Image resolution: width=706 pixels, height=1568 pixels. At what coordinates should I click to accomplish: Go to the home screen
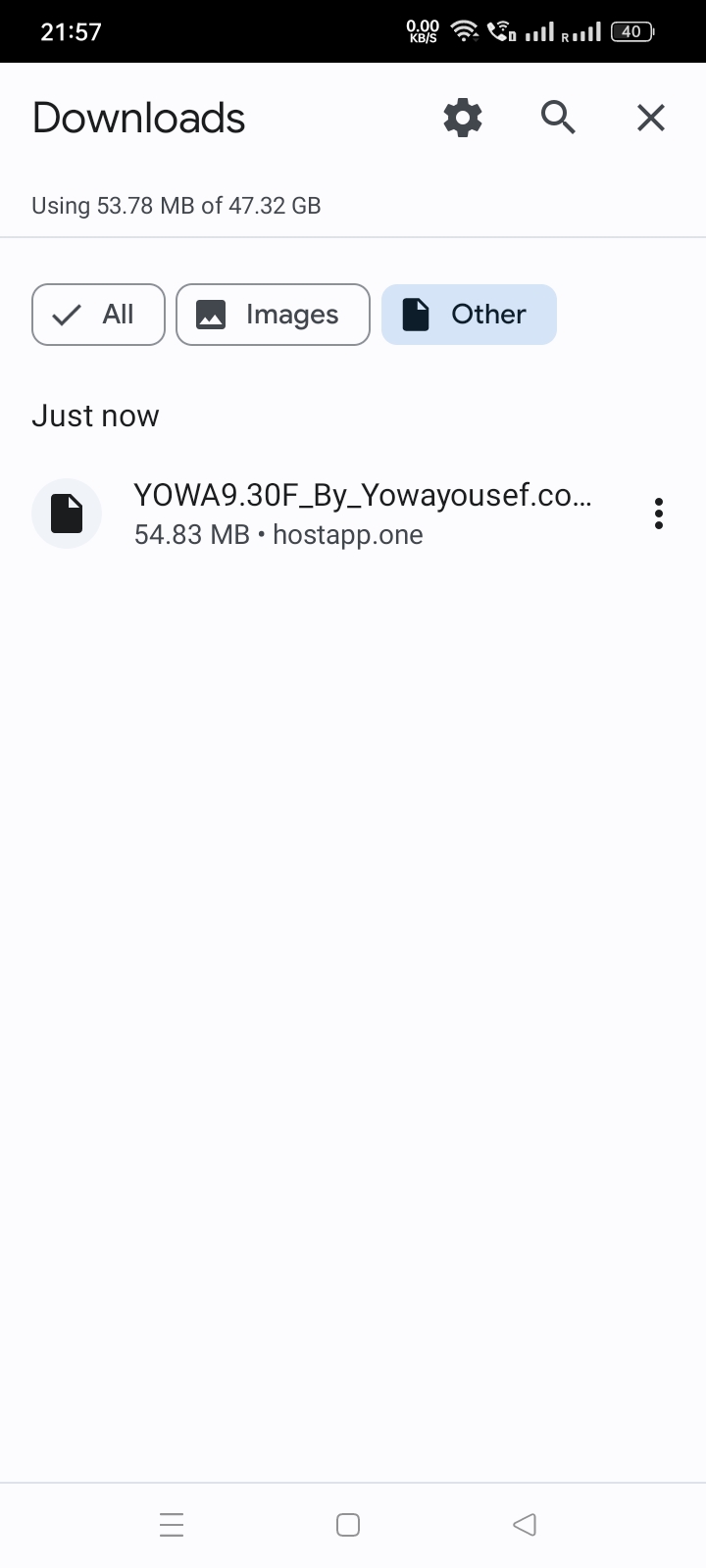pos(348,1525)
